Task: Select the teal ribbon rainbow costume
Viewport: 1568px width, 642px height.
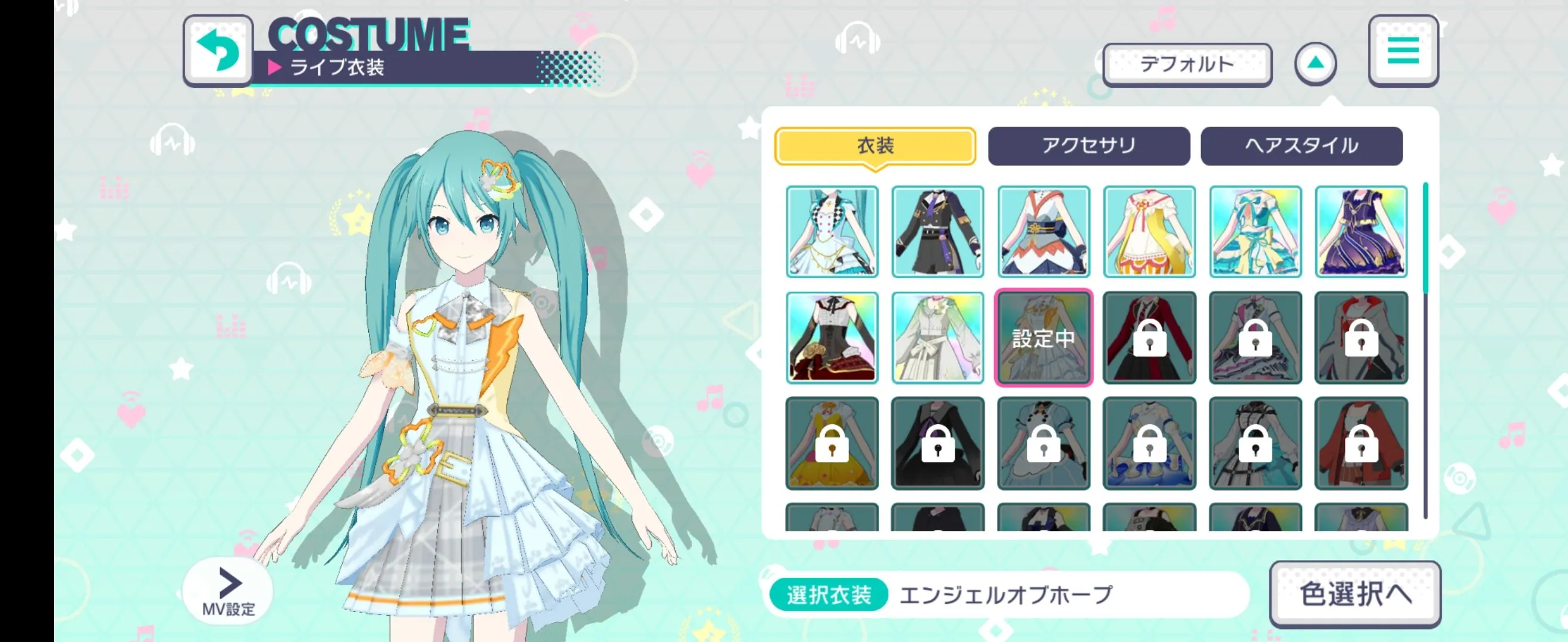Action: pyautogui.click(x=1255, y=232)
